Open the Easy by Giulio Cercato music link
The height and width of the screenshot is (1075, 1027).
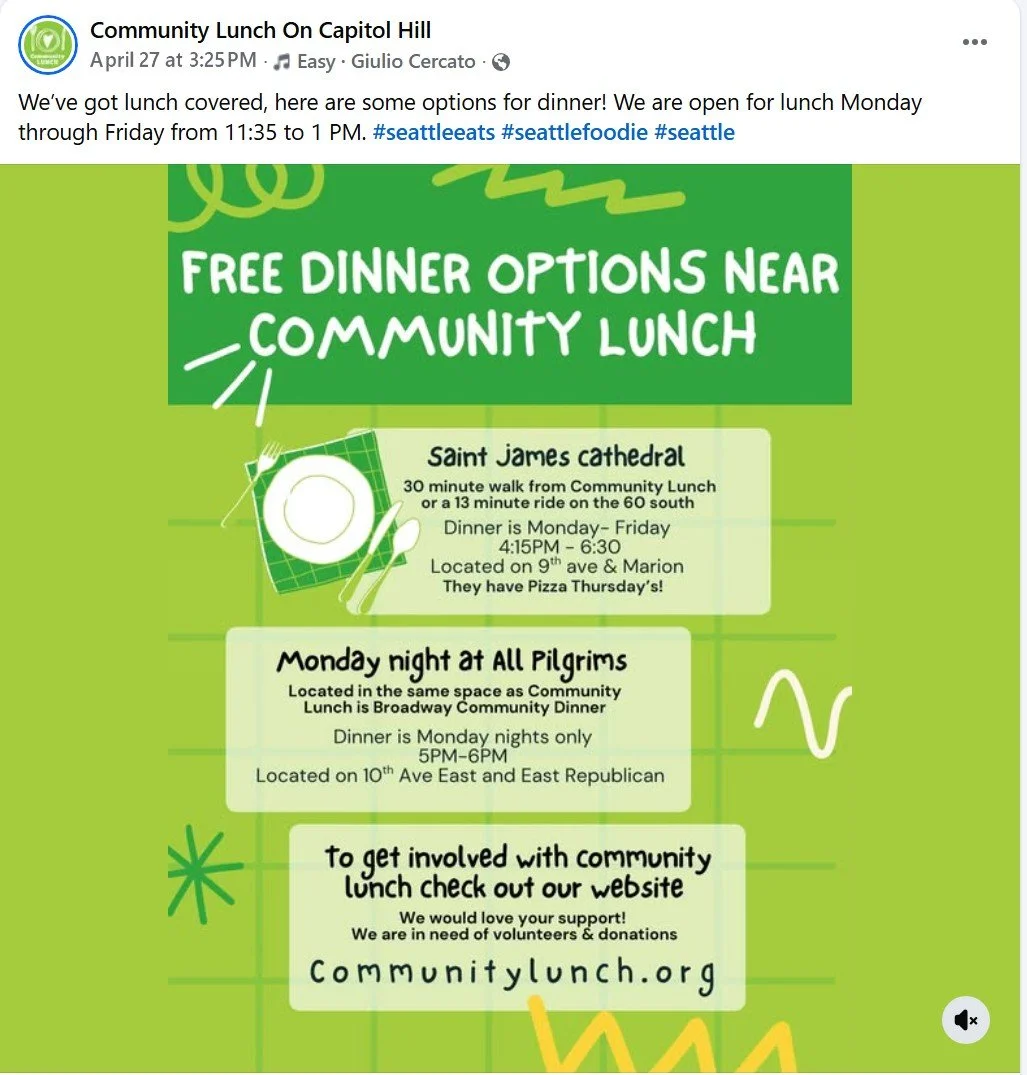click(374, 62)
